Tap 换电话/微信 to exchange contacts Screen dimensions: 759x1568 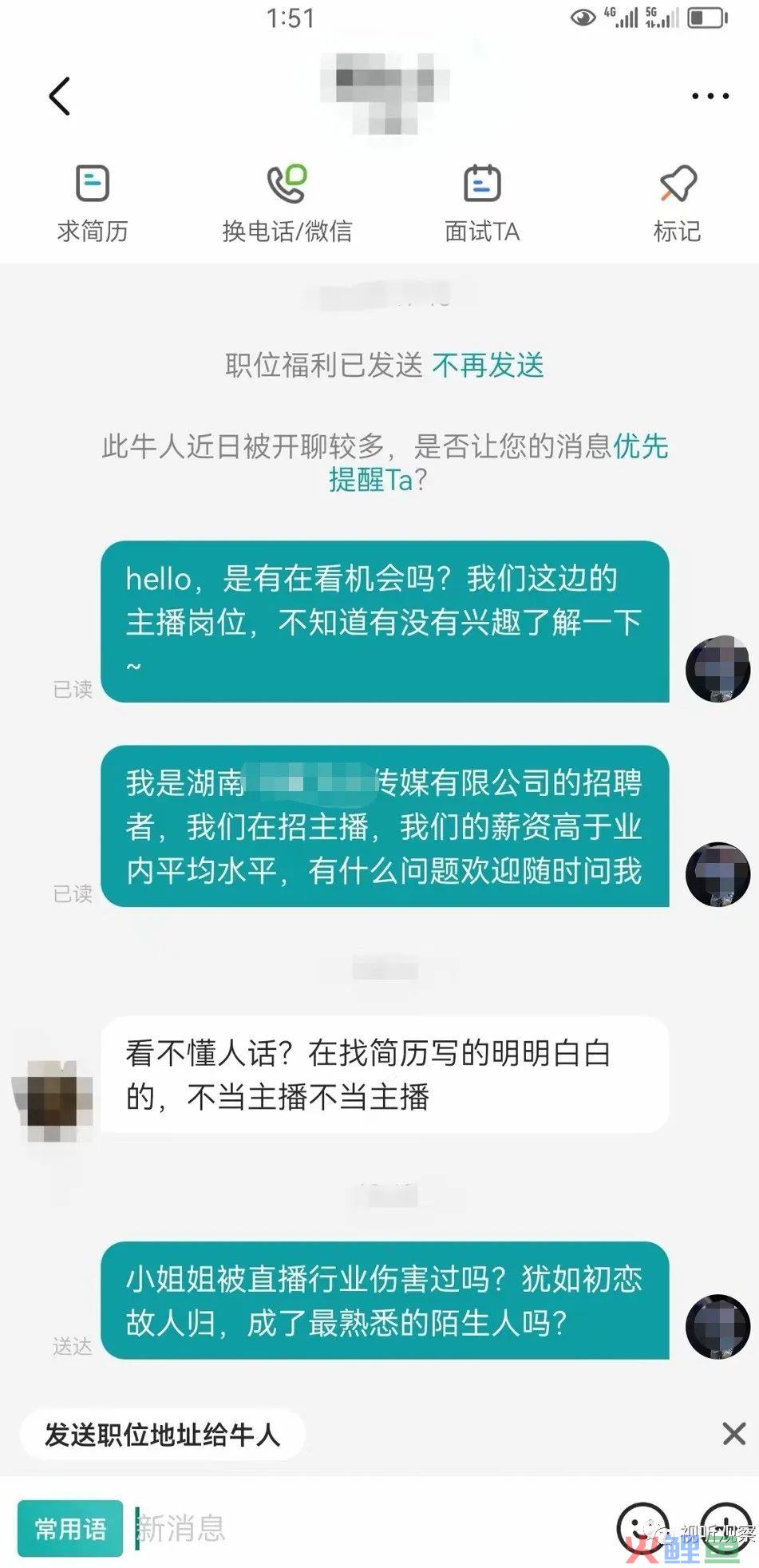click(x=287, y=203)
